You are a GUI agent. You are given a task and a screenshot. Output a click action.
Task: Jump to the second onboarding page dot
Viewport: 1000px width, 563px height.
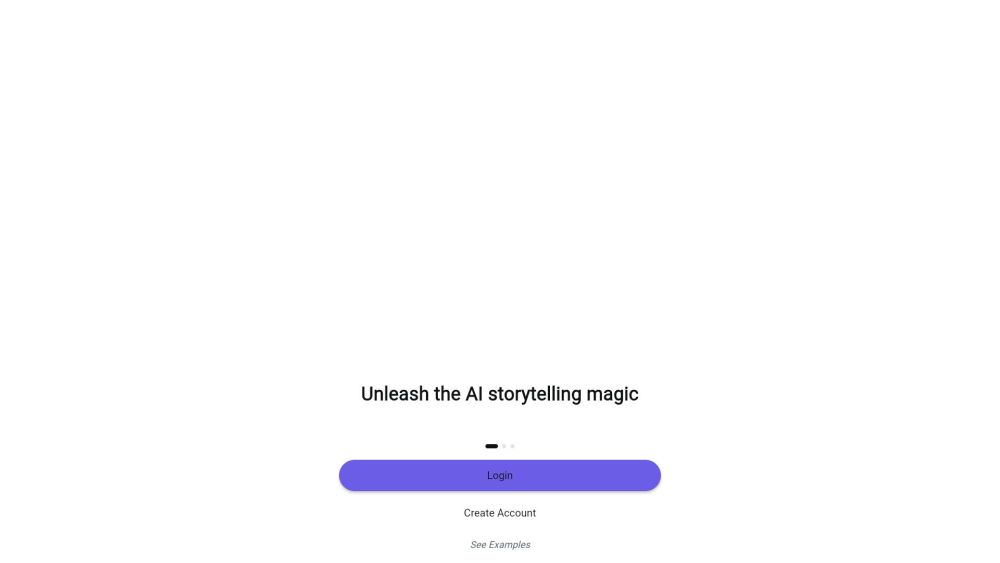click(x=504, y=446)
